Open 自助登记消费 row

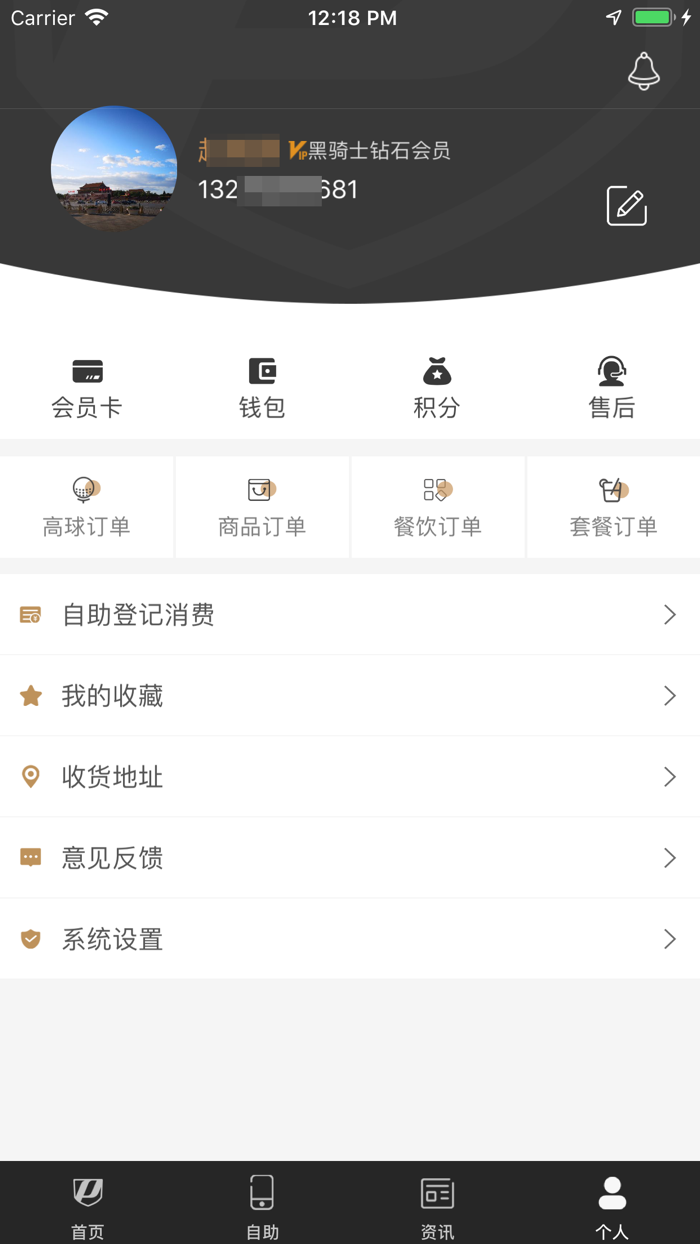click(350, 615)
